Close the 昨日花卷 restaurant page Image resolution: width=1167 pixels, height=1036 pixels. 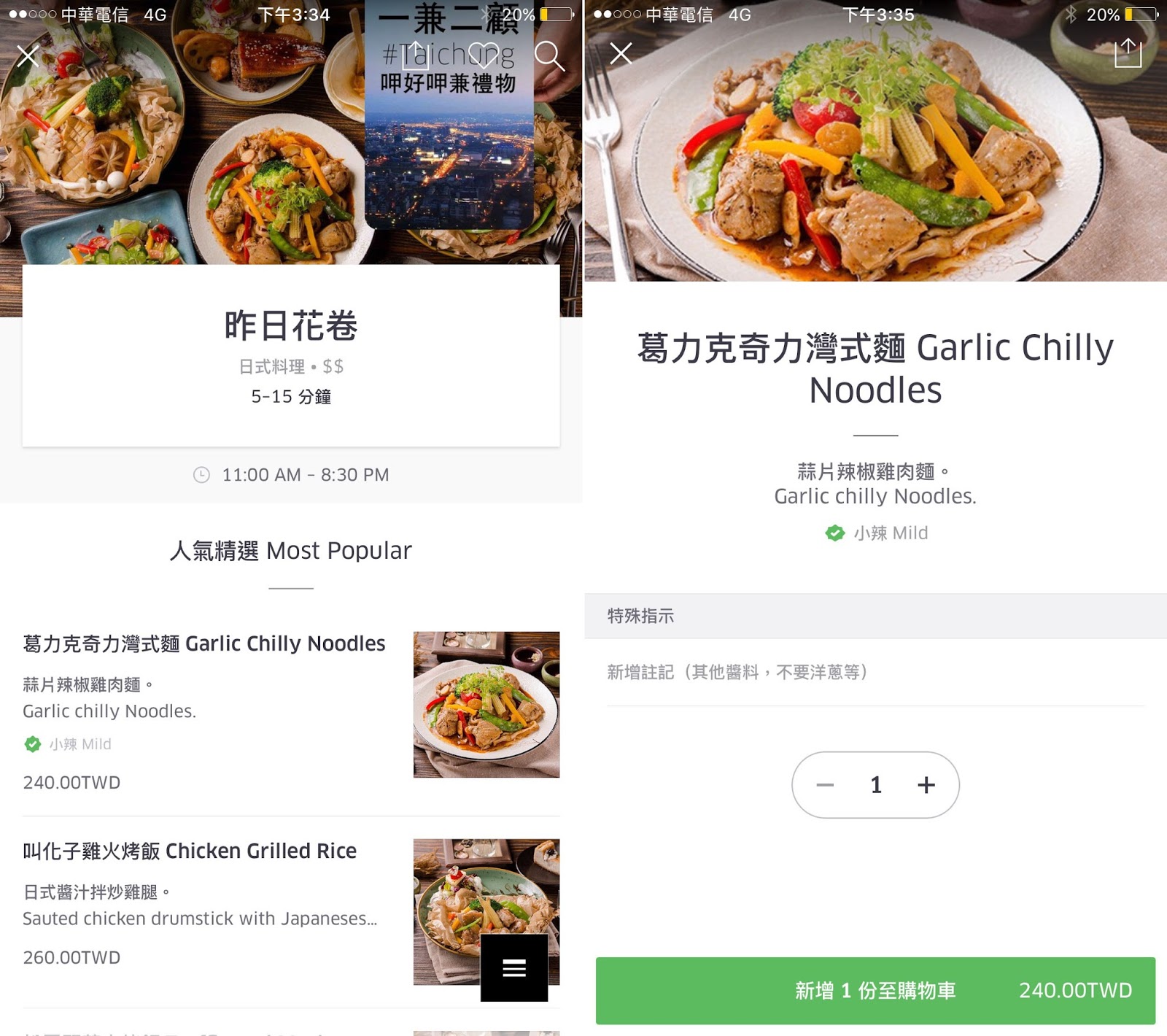tap(28, 55)
